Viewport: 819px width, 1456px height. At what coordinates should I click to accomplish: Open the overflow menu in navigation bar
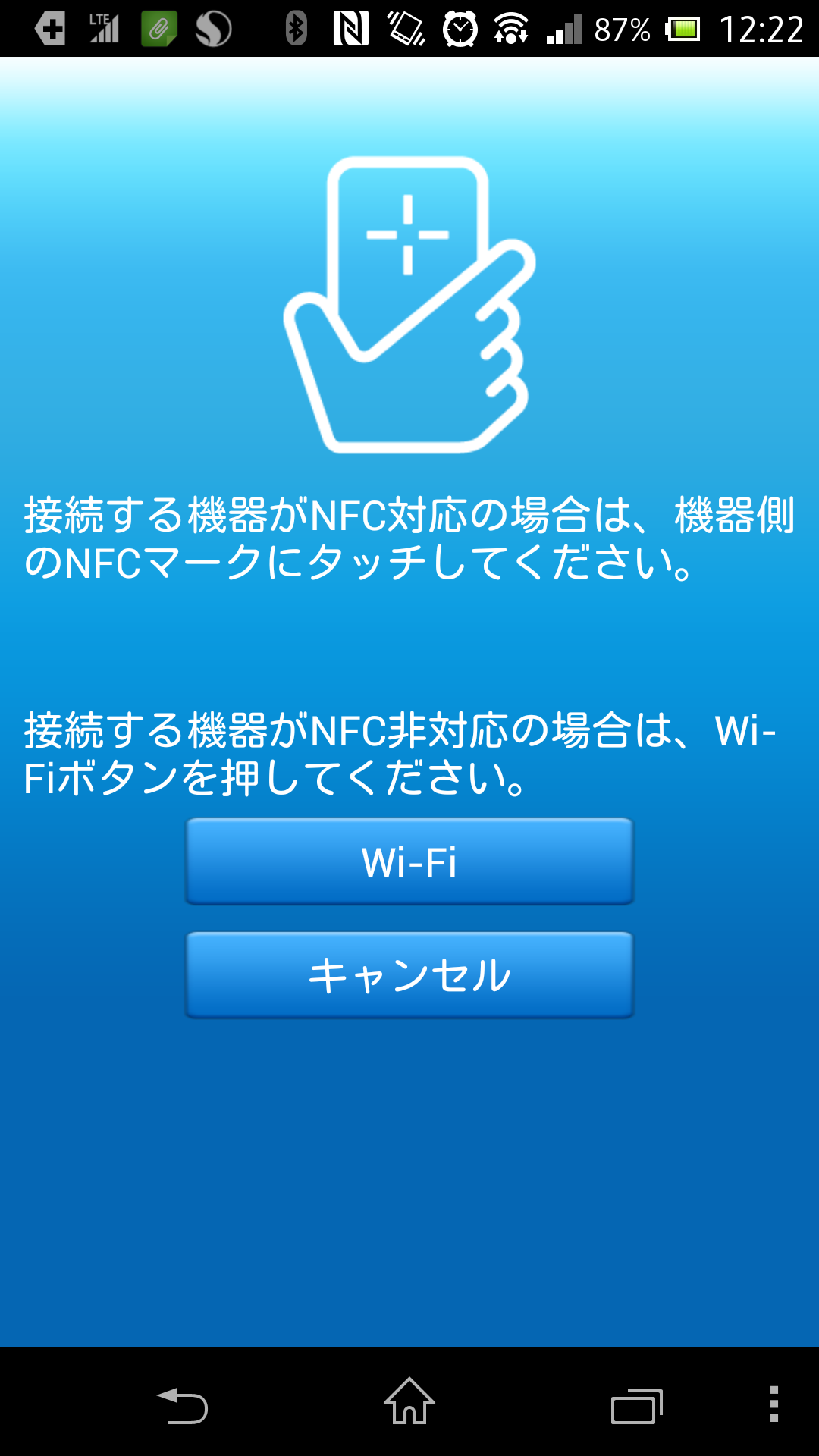773,1404
